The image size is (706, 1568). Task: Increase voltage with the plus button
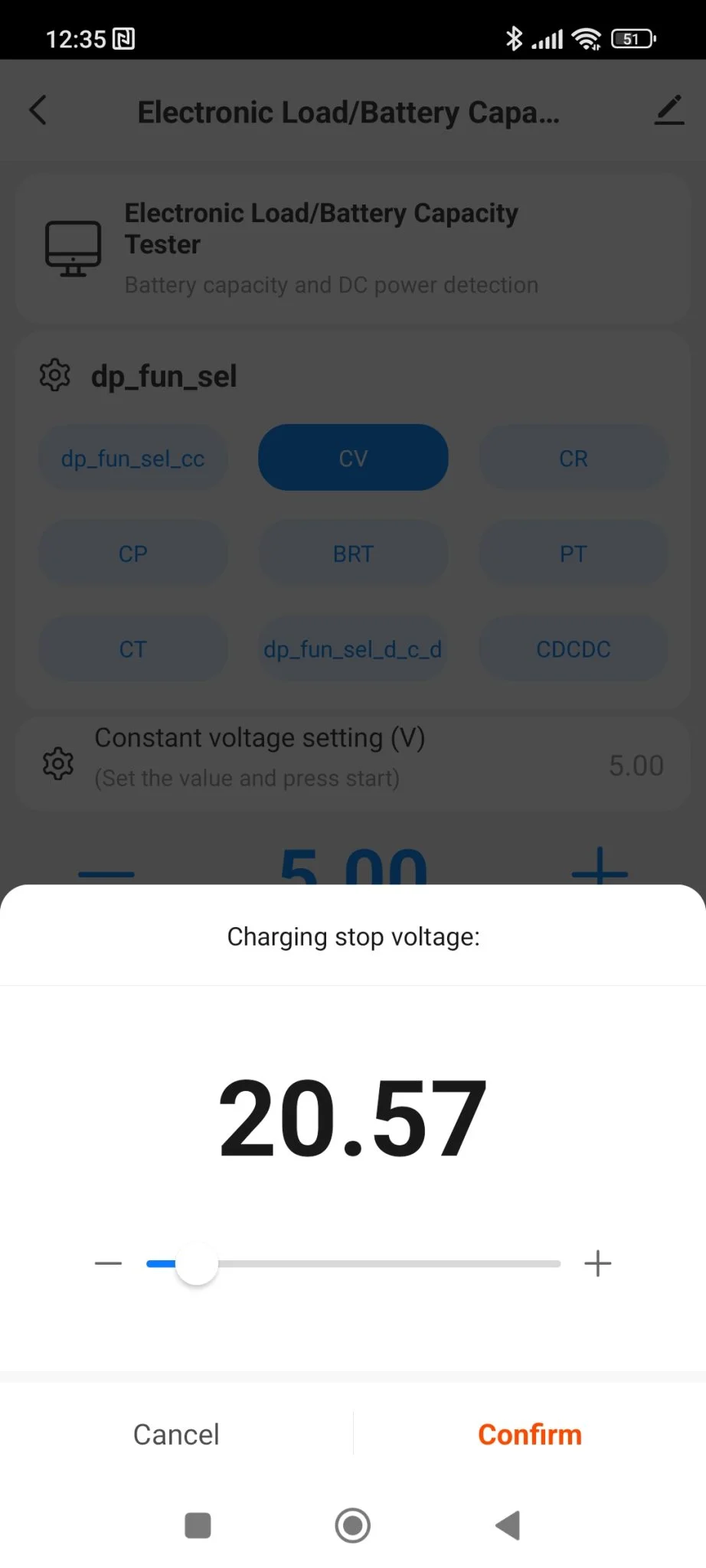tap(597, 1263)
